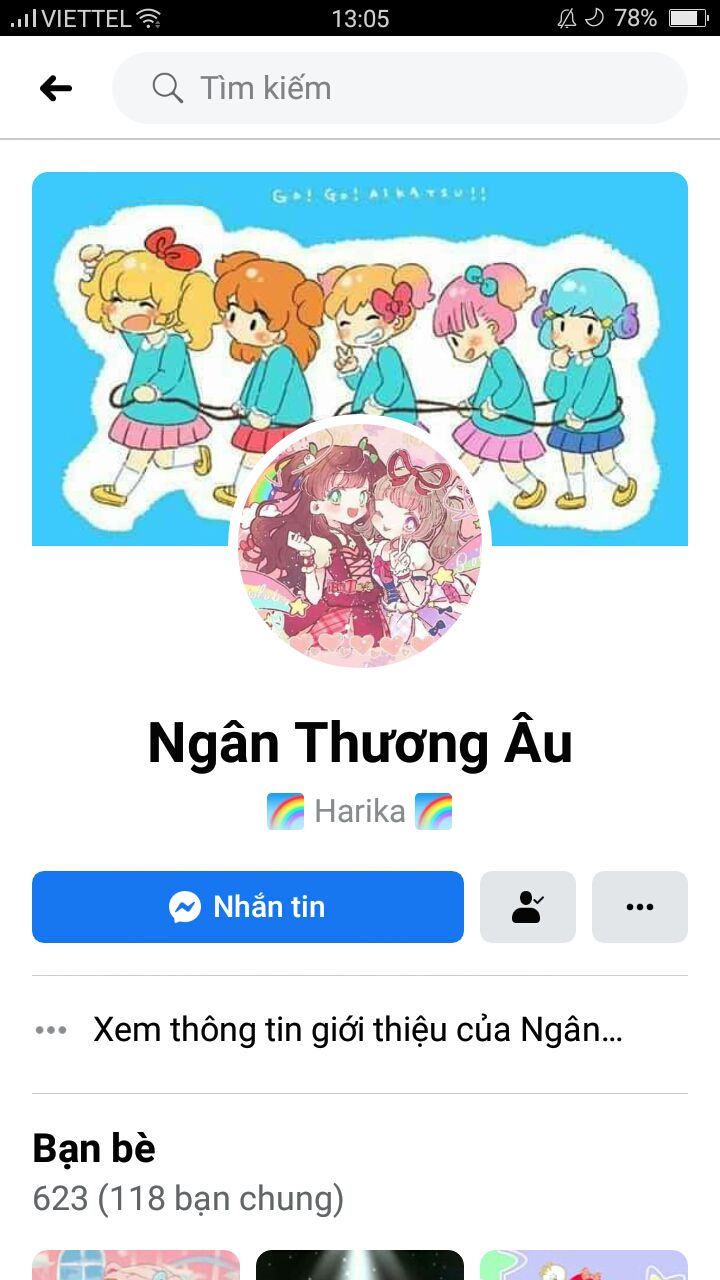Open Xem thông tin giới thiệu của Ngân
Screen dimensions: 720x1280
click(358, 1030)
